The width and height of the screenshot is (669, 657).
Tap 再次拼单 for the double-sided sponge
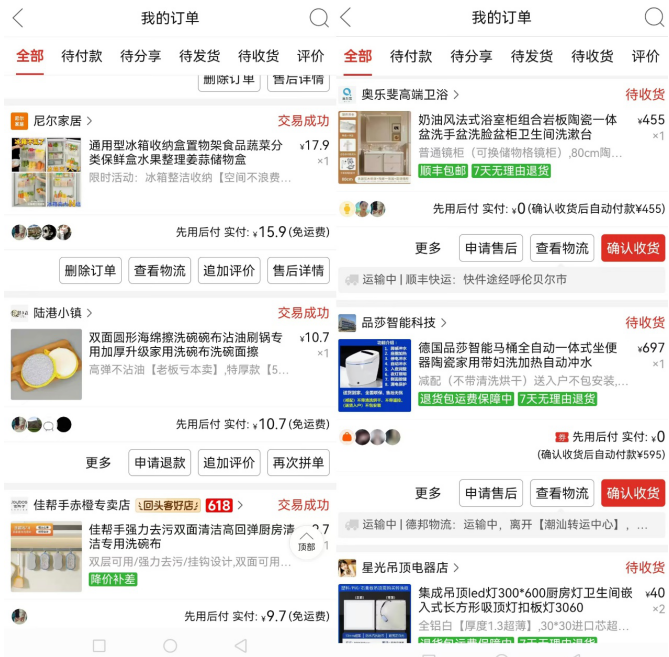coord(297,463)
